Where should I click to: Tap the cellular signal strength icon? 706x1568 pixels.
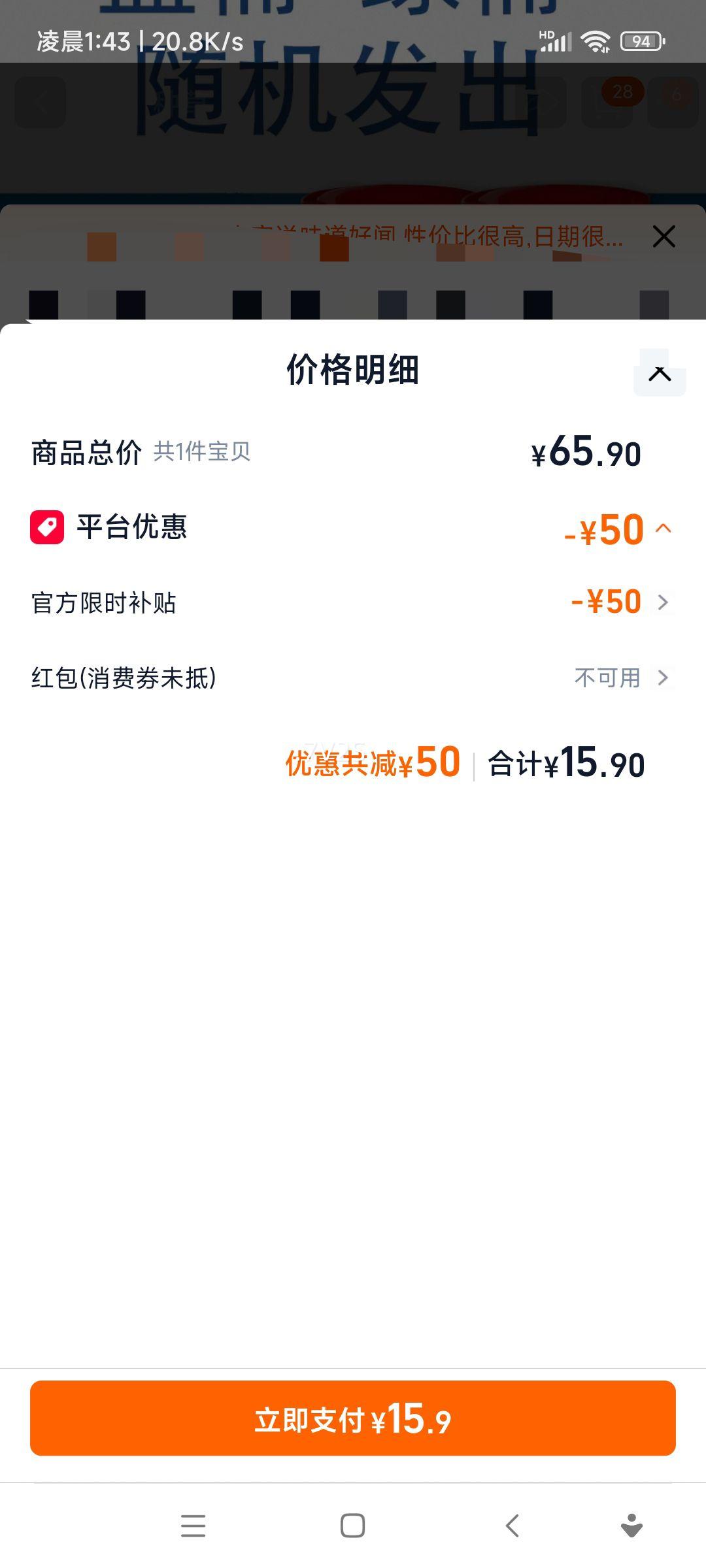[559, 41]
